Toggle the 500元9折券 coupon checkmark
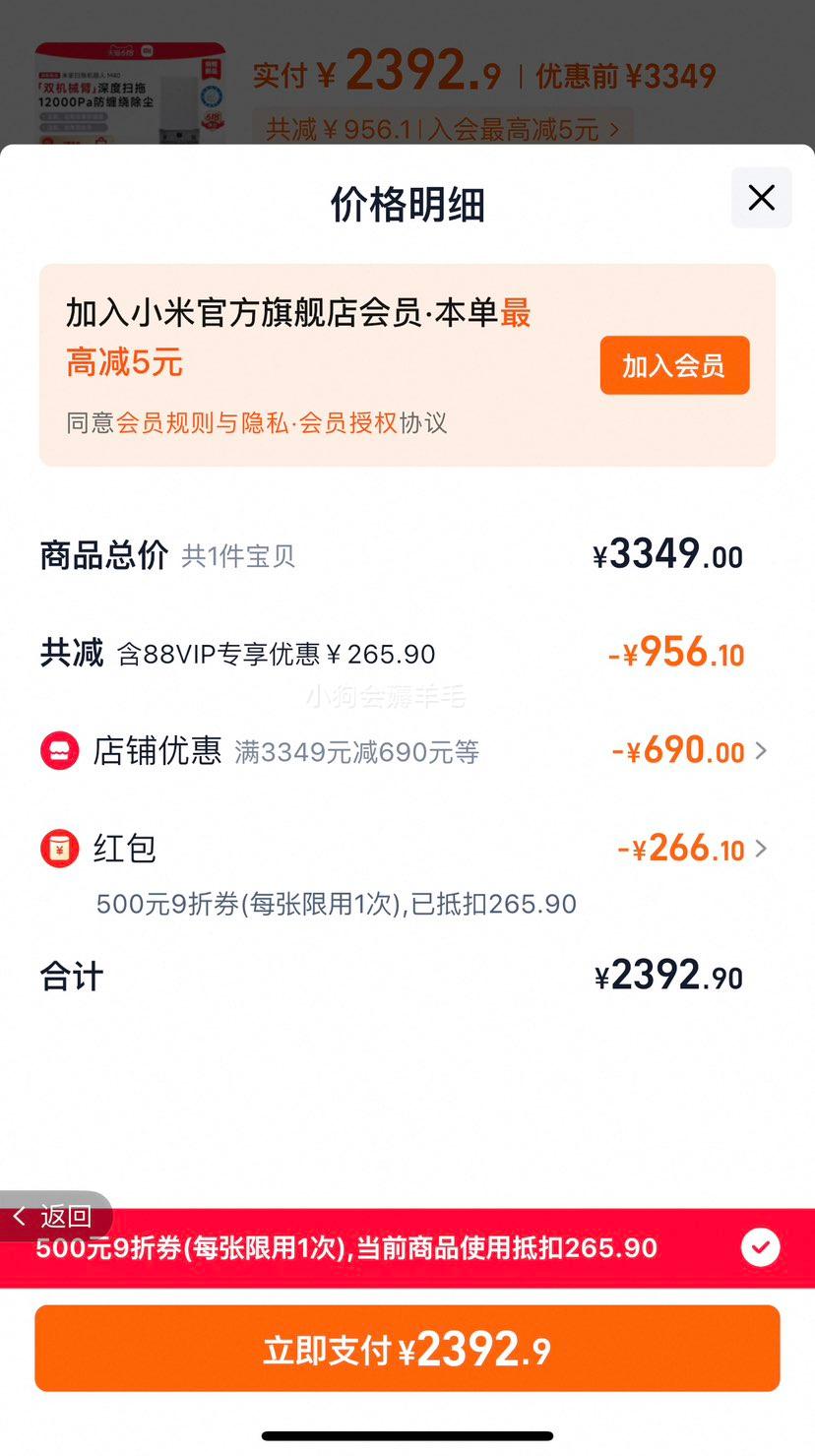Screen dimensions: 815x1456 click(760, 1248)
